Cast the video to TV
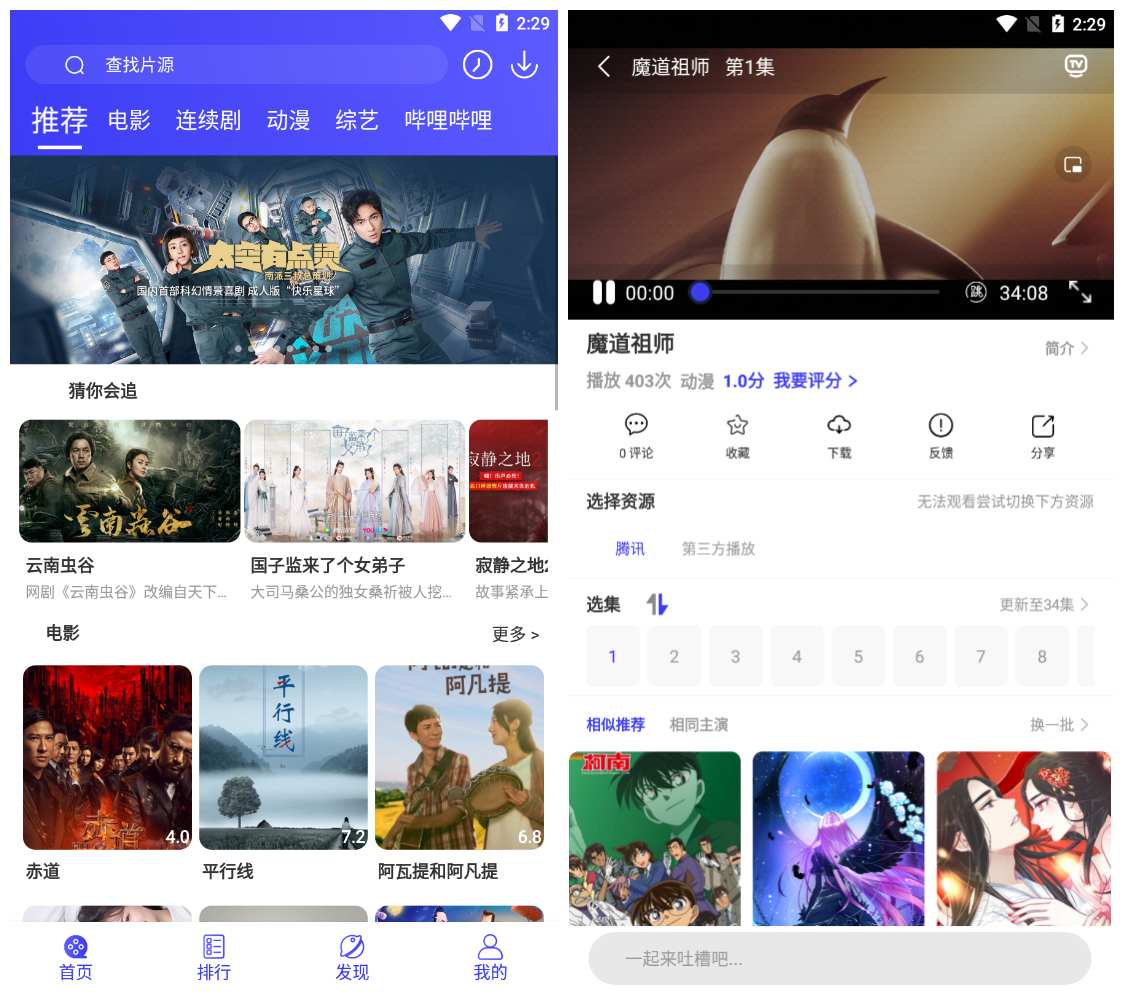 pos(1076,66)
